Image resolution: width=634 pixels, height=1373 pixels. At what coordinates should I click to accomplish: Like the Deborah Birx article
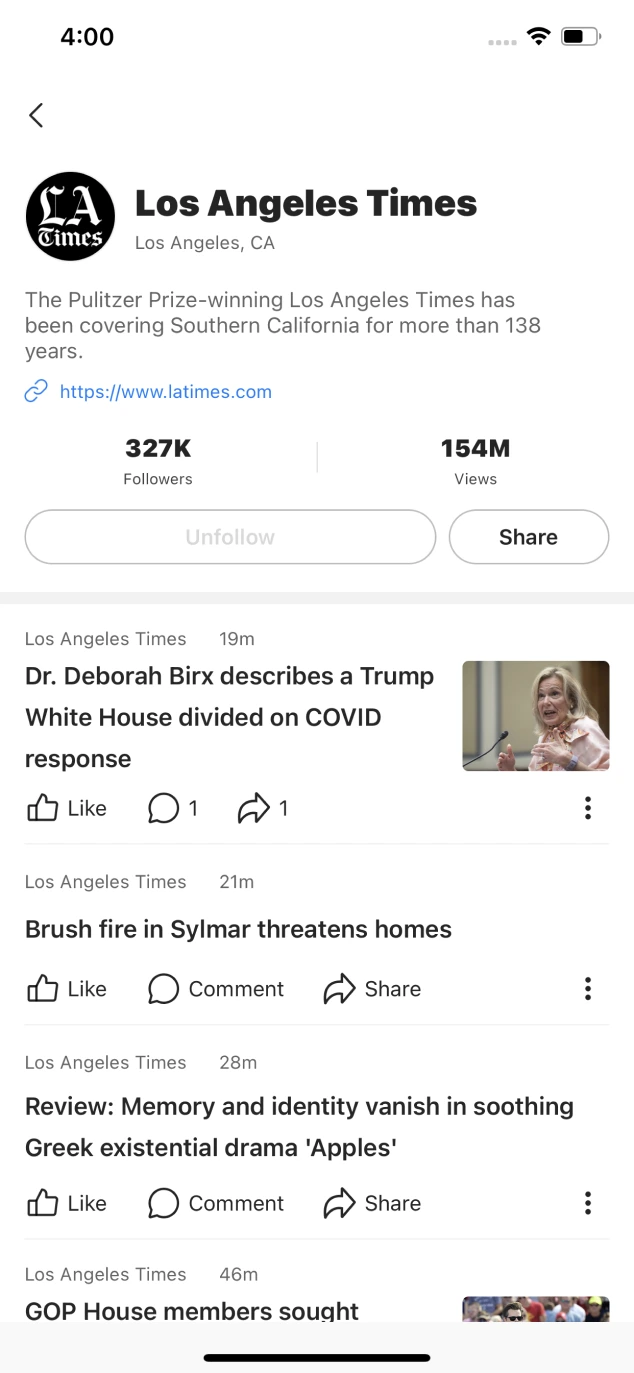66,808
